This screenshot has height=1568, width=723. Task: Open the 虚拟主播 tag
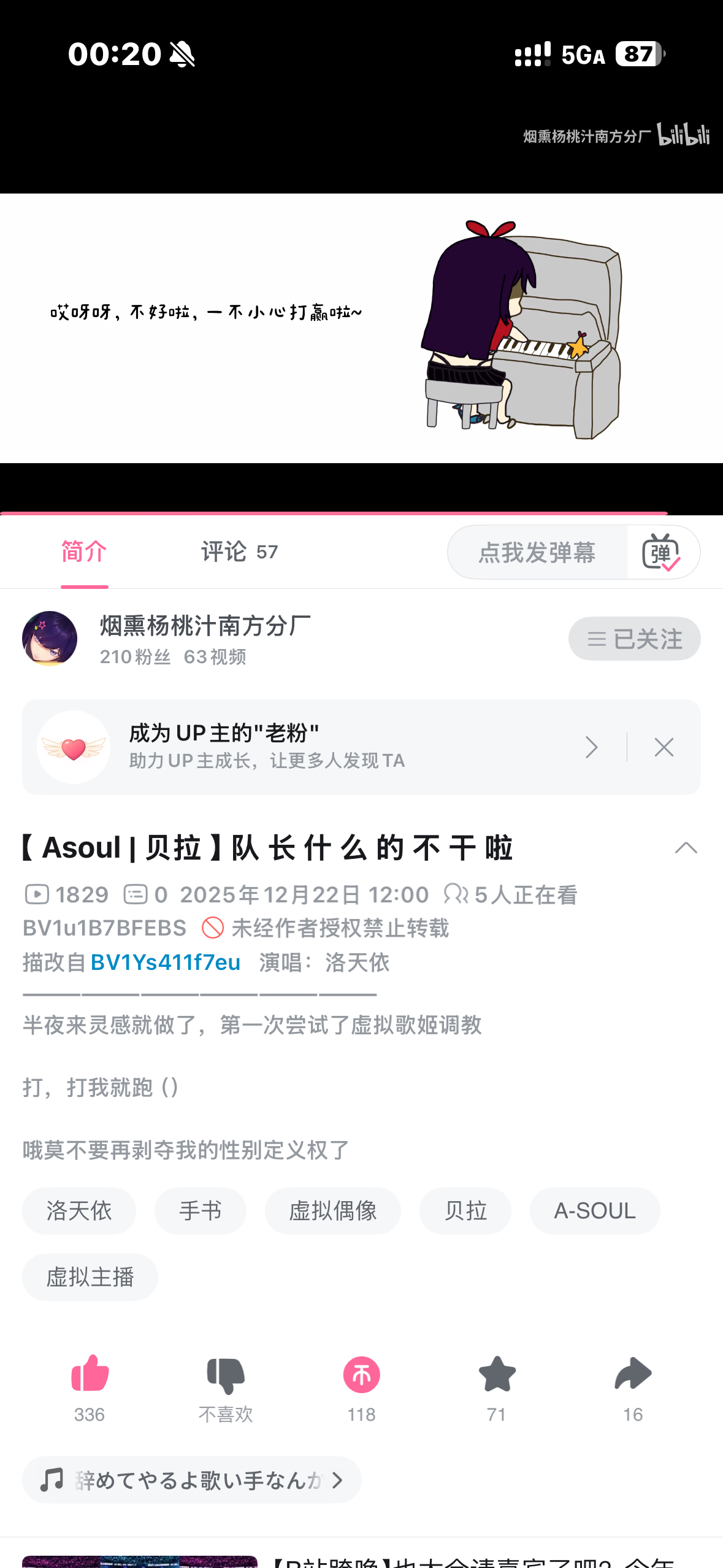[90, 1277]
